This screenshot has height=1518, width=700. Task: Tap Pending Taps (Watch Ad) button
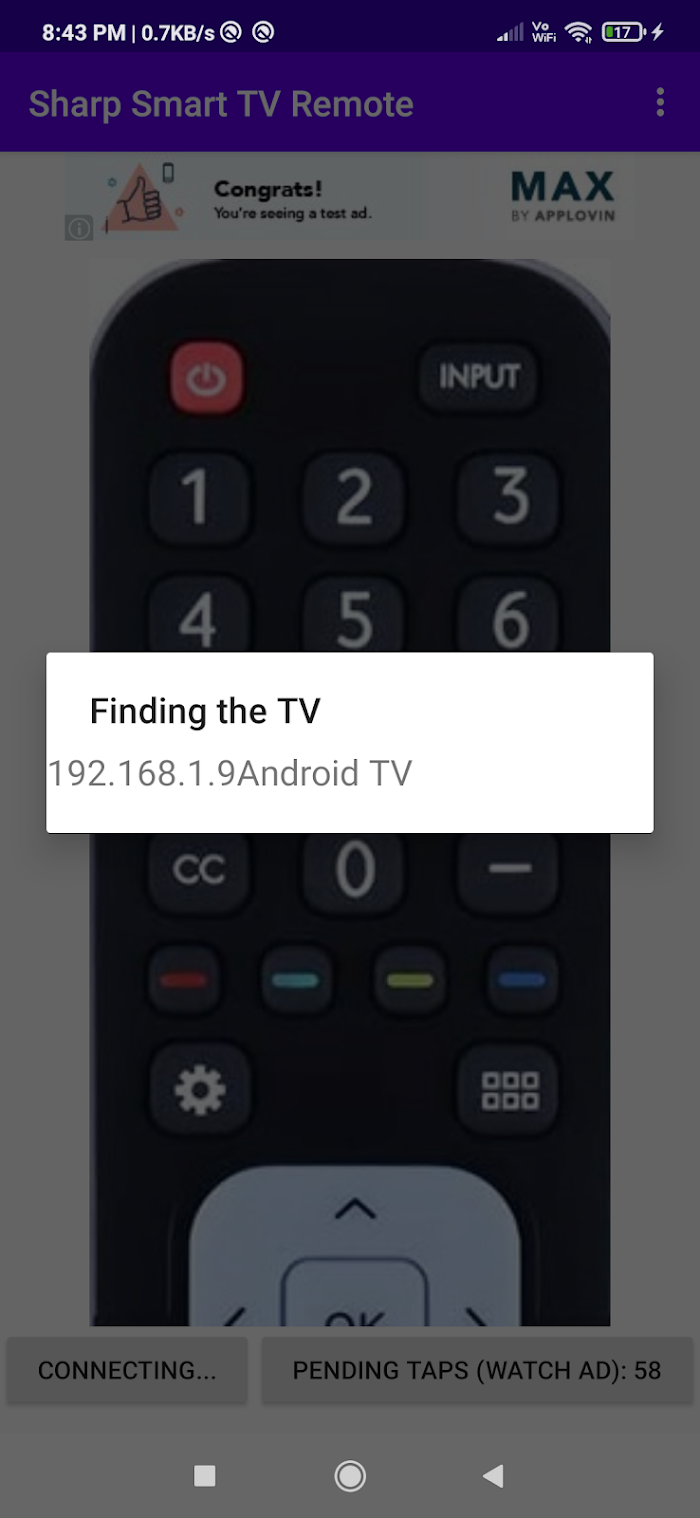click(477, 1370)
